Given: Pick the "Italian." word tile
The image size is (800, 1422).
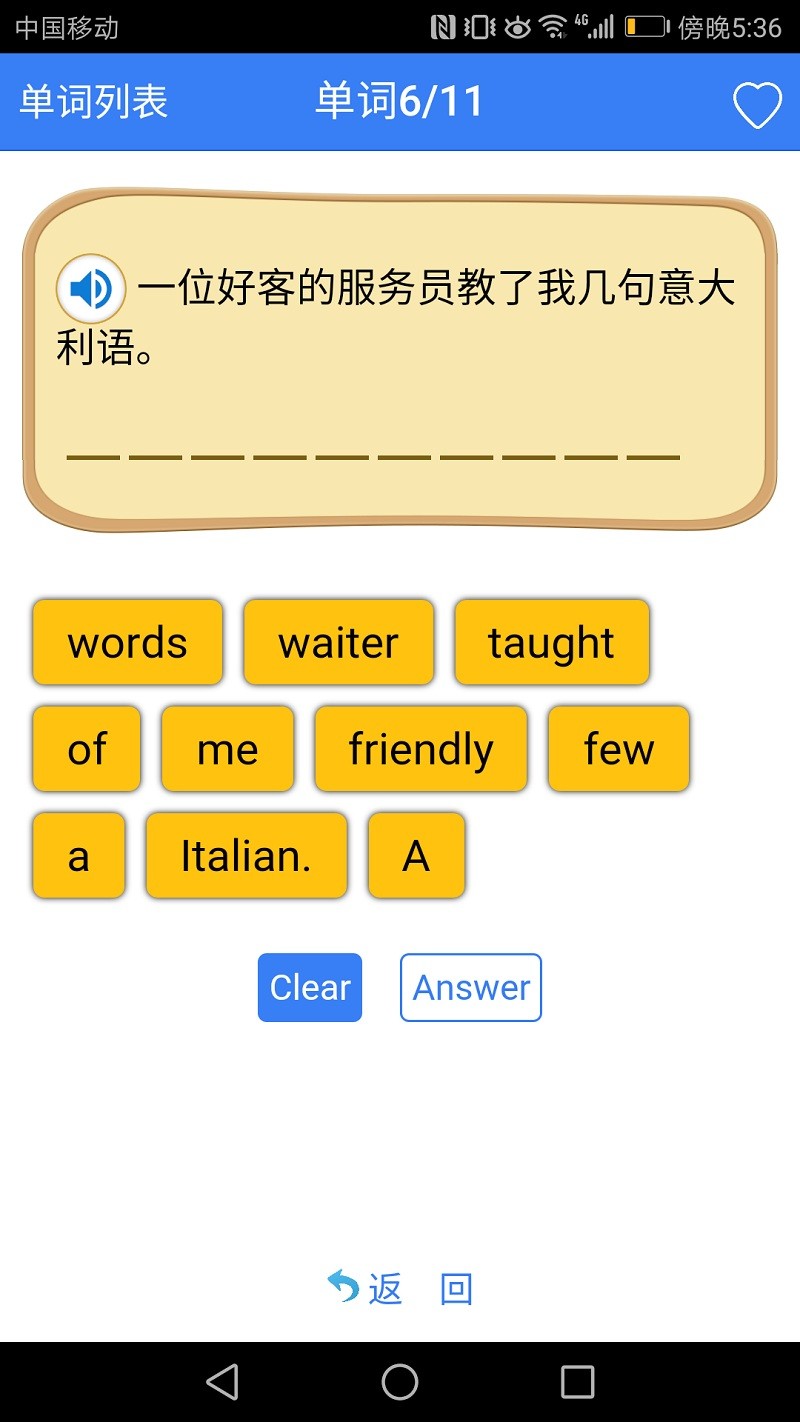Looking at the screenshot, I should (x=246, y=855).
